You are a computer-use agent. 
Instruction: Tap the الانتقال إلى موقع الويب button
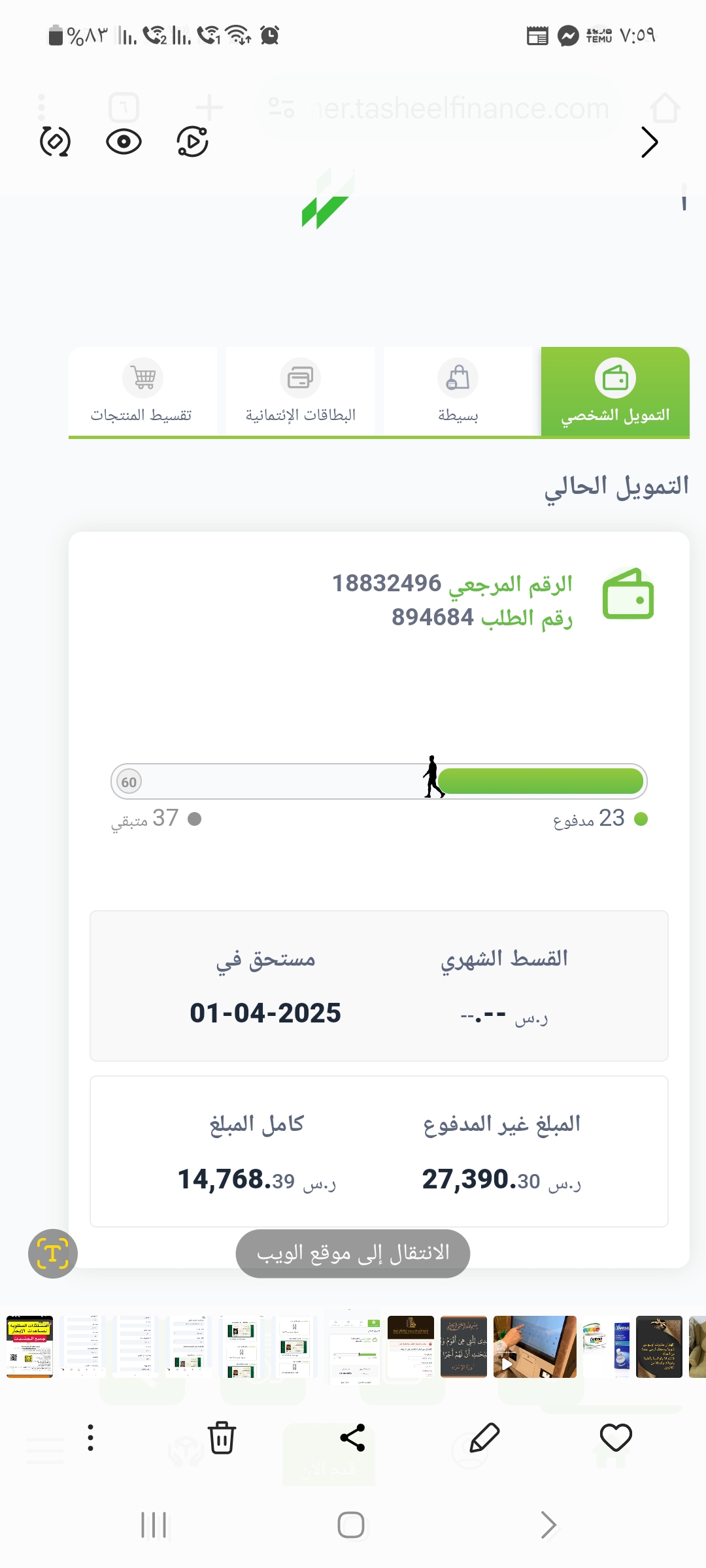tap(353, 1253)
